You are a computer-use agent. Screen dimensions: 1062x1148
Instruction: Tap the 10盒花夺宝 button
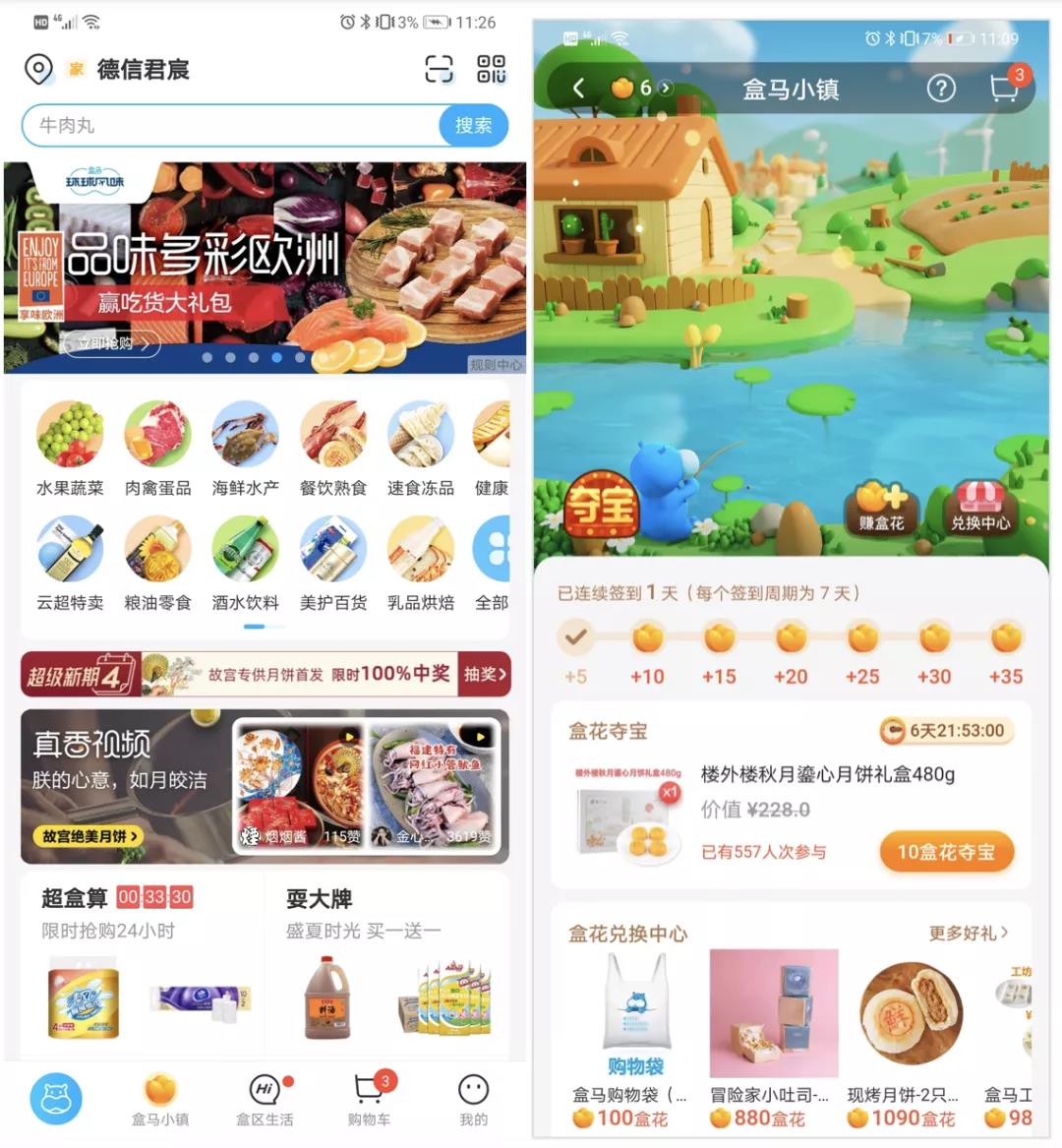pyautogui.click(x=945, y=852)
